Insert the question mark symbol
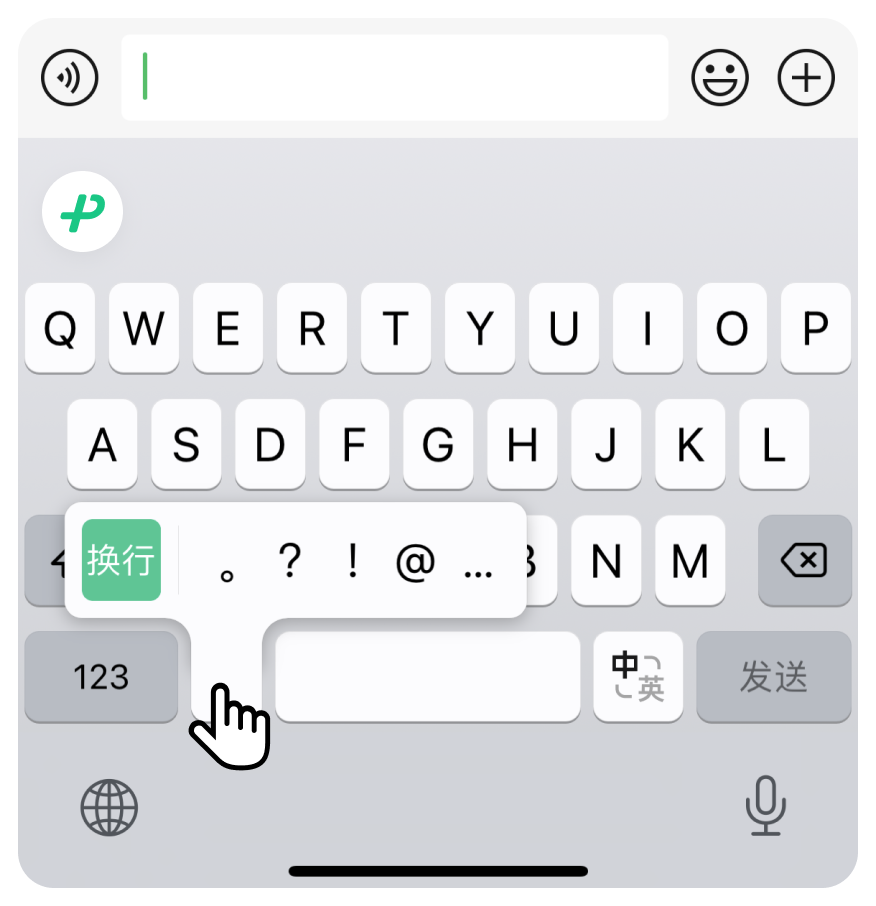This screenshot has width=876, height=906. 289,562
